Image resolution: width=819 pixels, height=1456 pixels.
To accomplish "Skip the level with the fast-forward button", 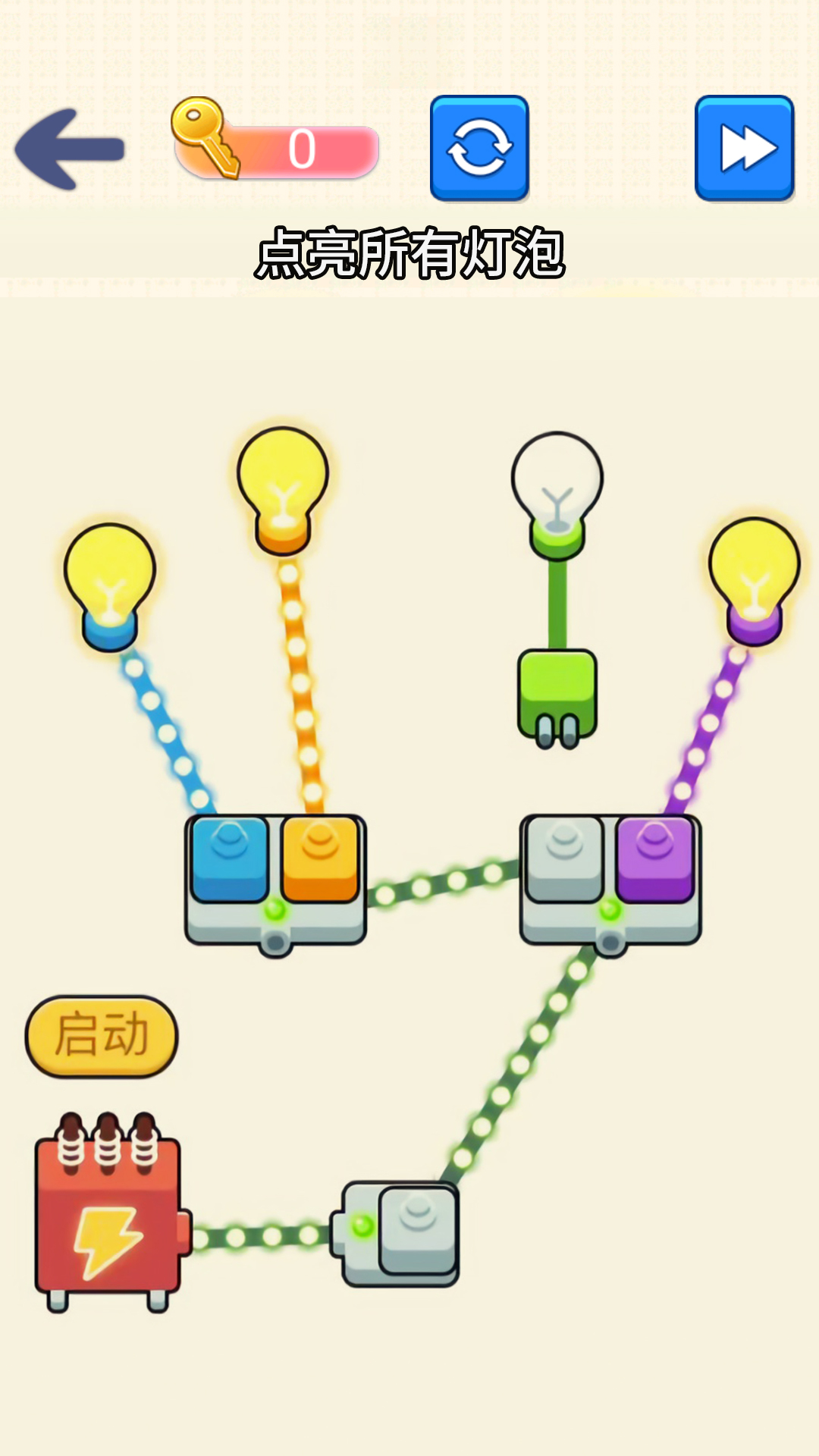I will click(745, 149).
